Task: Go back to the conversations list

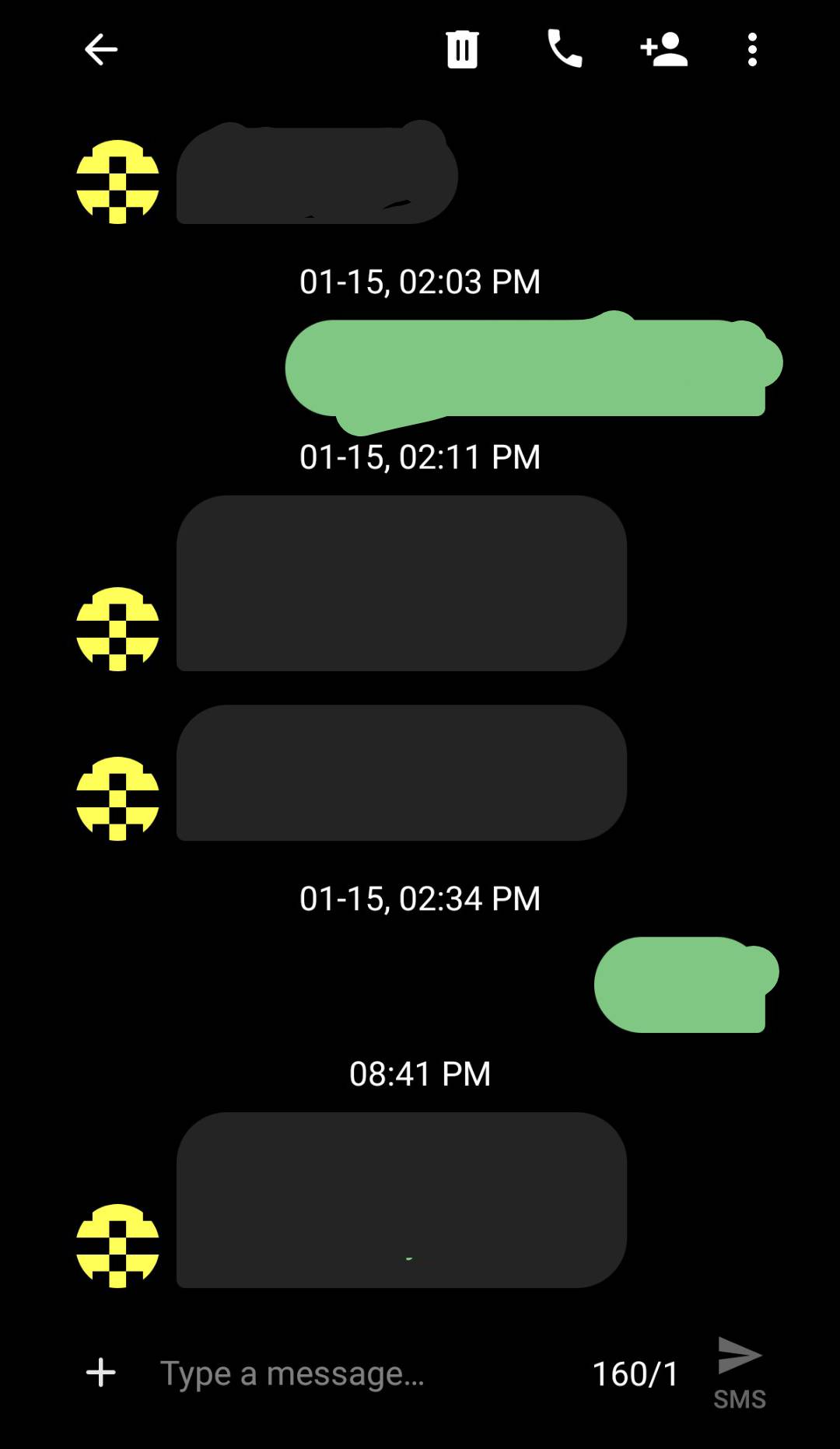Action: 100,50
